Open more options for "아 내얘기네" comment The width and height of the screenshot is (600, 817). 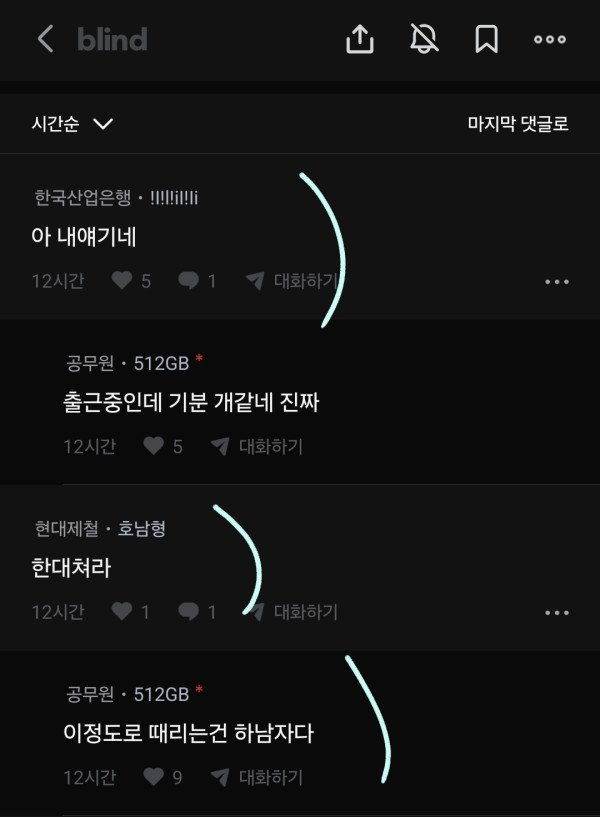point(556,282)
